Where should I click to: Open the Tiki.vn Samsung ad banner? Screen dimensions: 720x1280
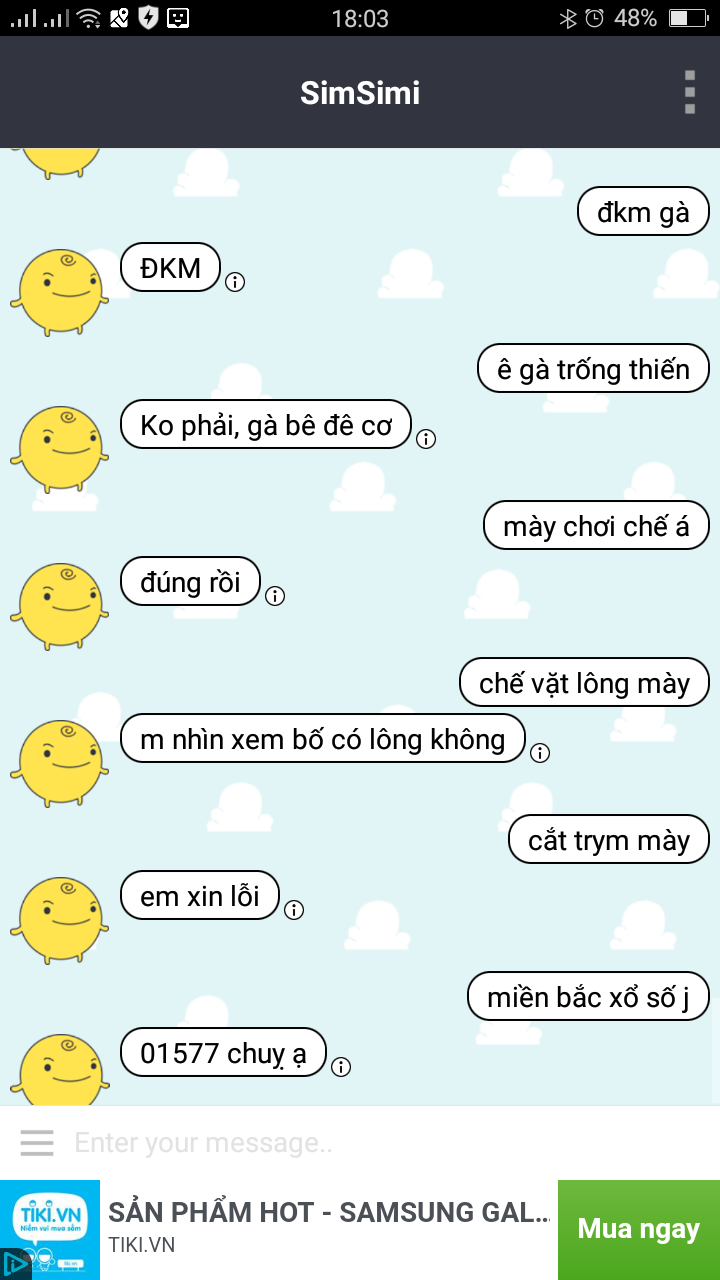[330, 1229]
